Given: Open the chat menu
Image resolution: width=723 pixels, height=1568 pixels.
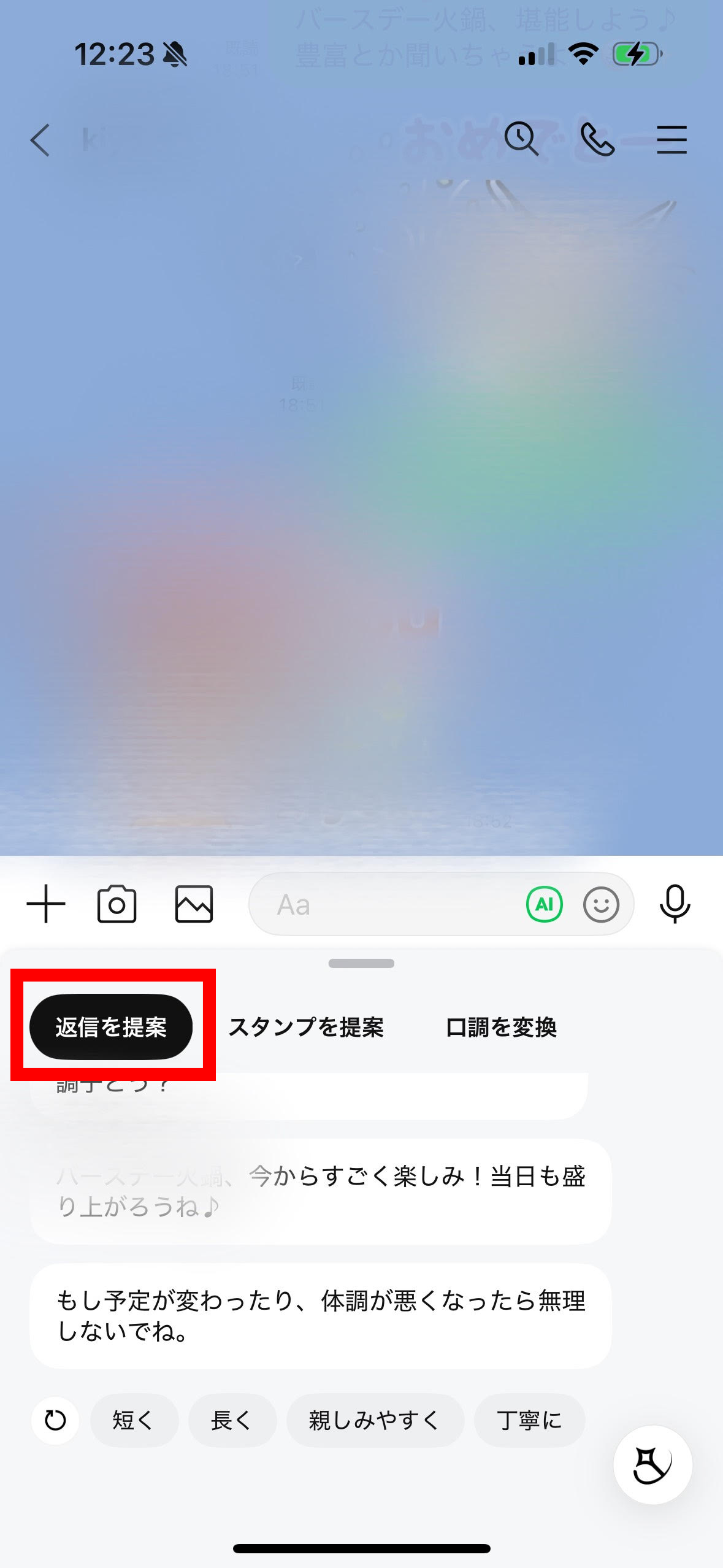Looking at the screenshot, I should pos(671,140).
